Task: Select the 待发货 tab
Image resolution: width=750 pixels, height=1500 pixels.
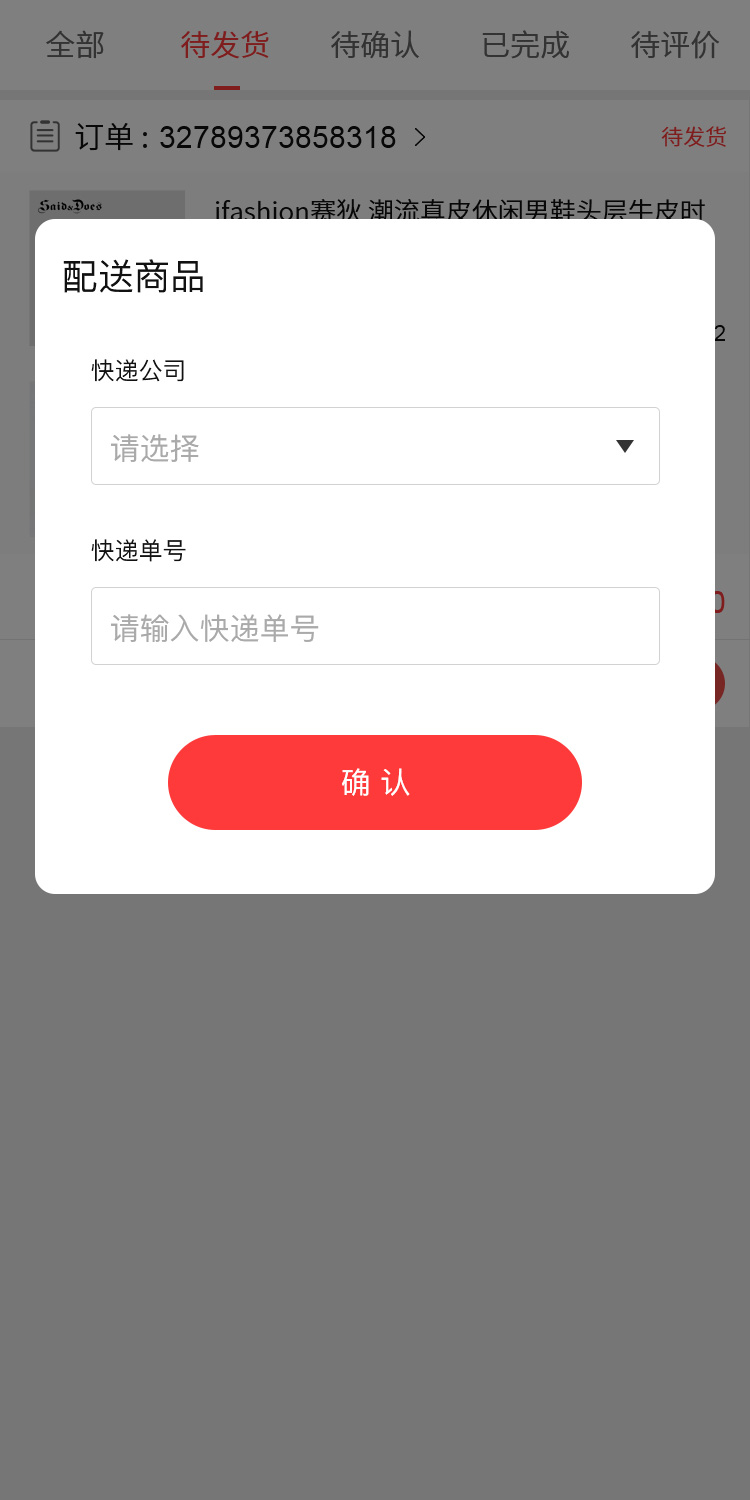Action: (225, 45)
